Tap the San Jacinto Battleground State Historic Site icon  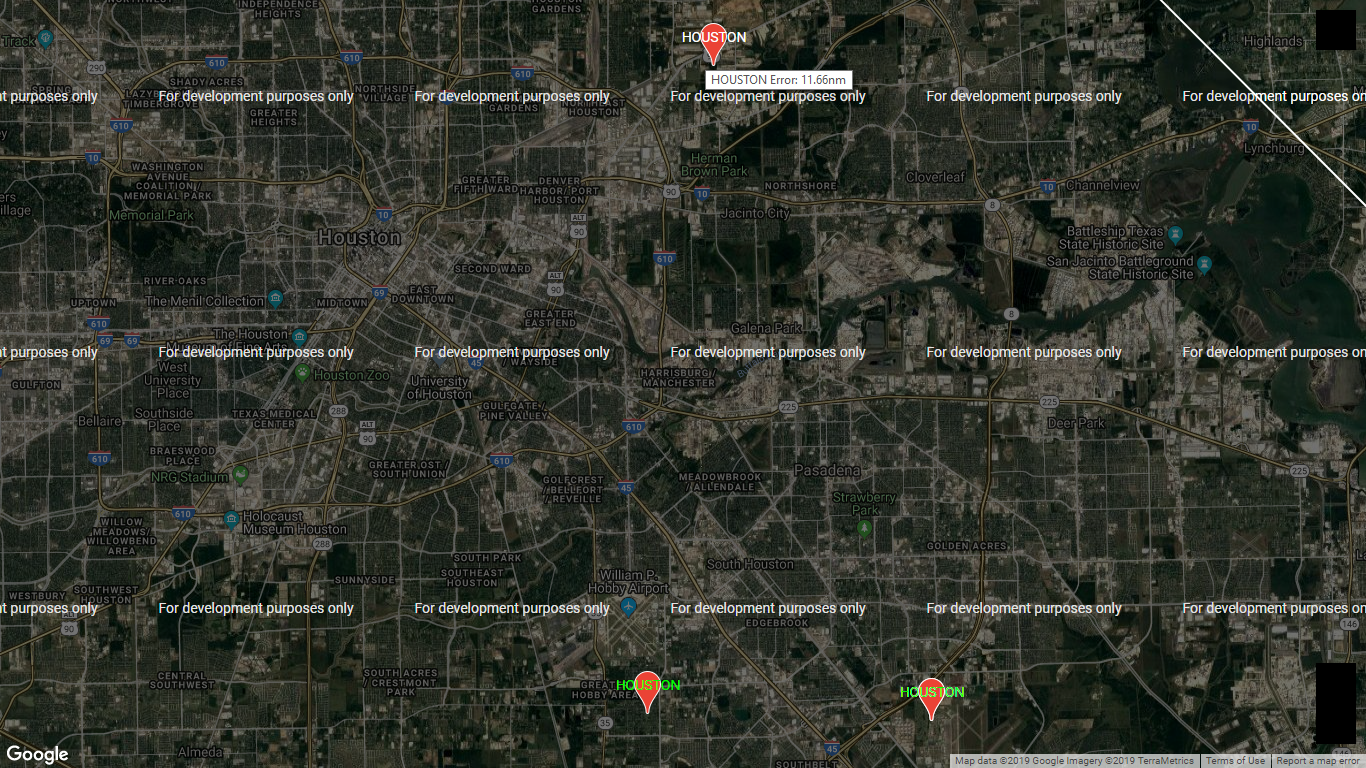coord(1204,264)
